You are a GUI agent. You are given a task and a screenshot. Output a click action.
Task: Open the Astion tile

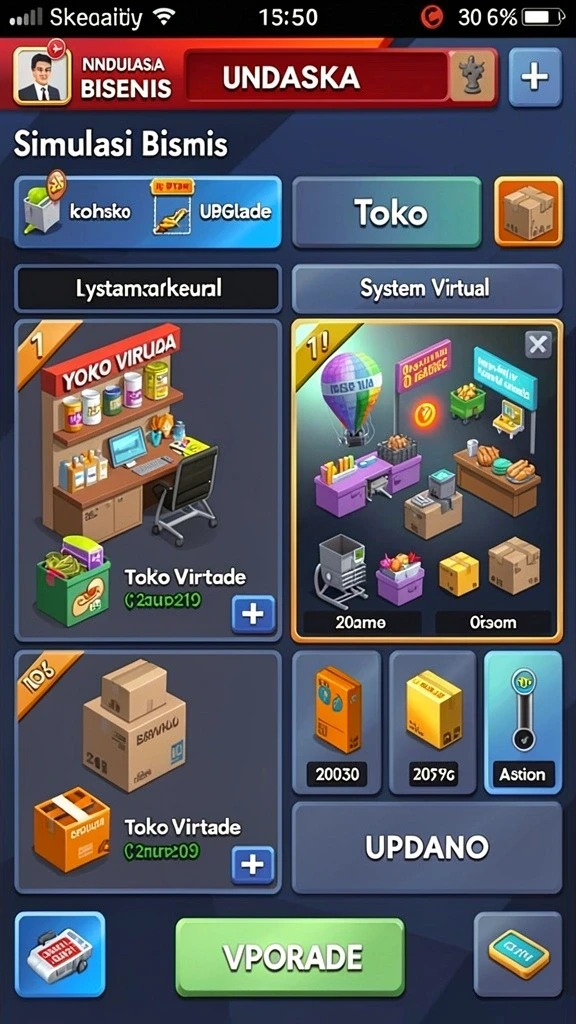pos(522,722)
